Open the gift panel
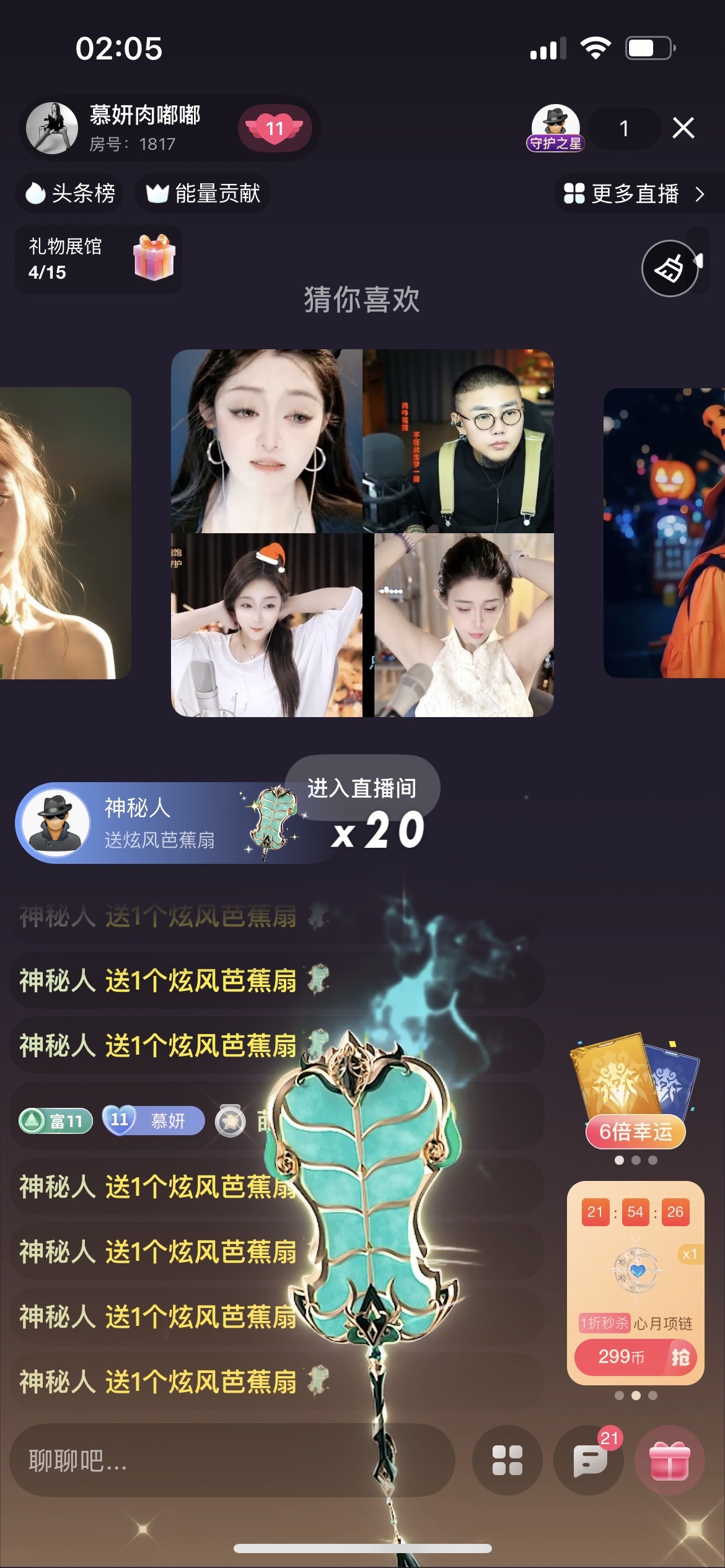725x1568 pixels. point(669,1460)
